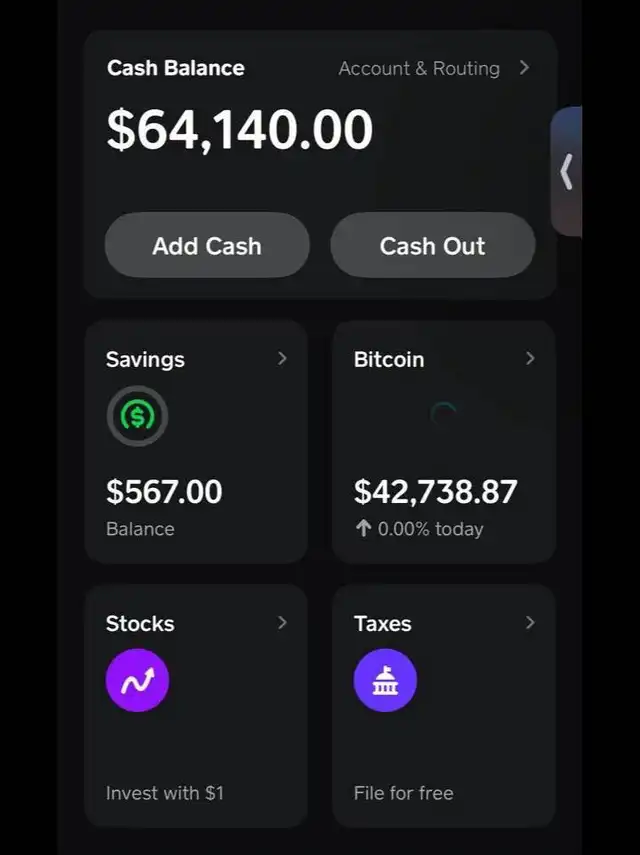Open the Taxes card
Viewport: 640px width, 855px height.
(x=443, y=706)
